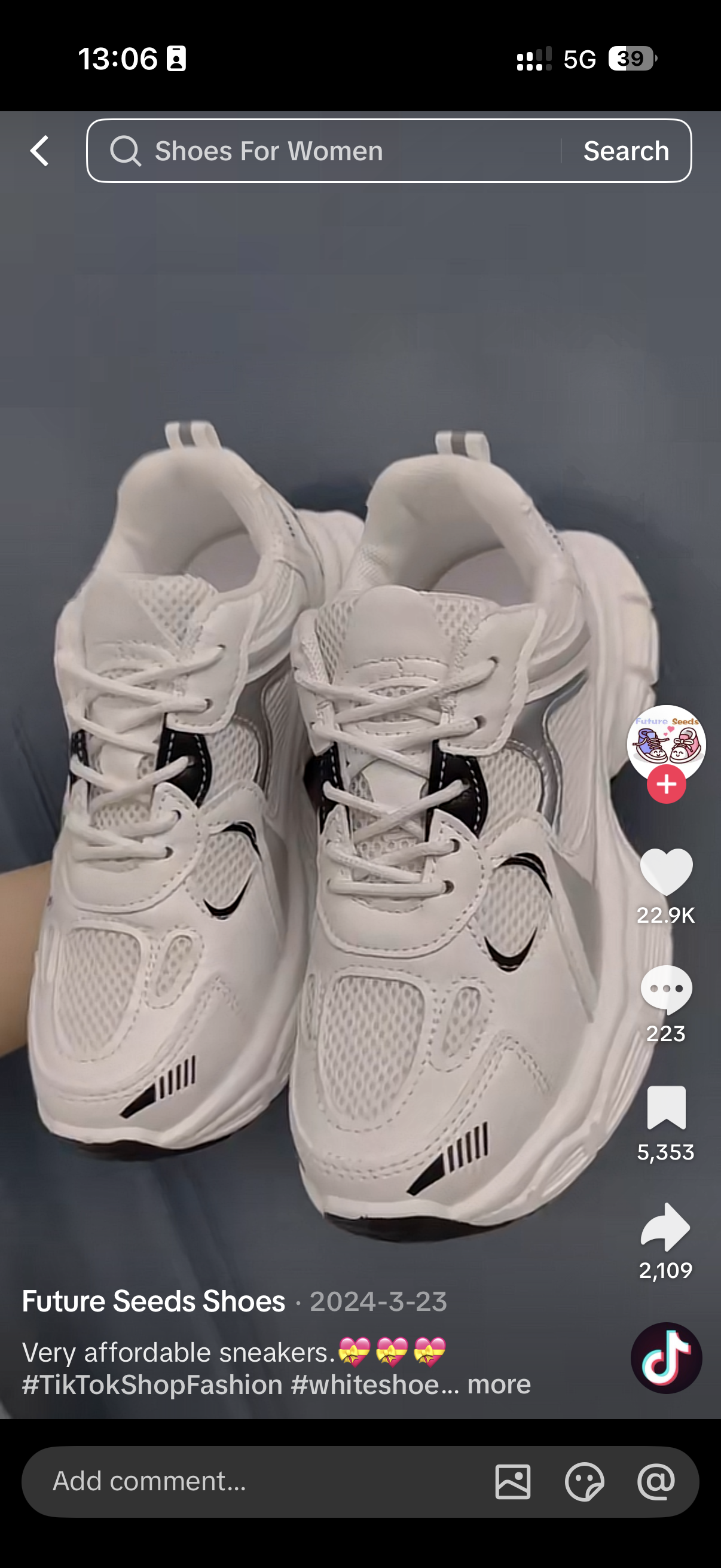721x1568 pixels.
Task: Tap the photo icon in the comment bar
Action: pyautogui.click(x=514, y=1483)
